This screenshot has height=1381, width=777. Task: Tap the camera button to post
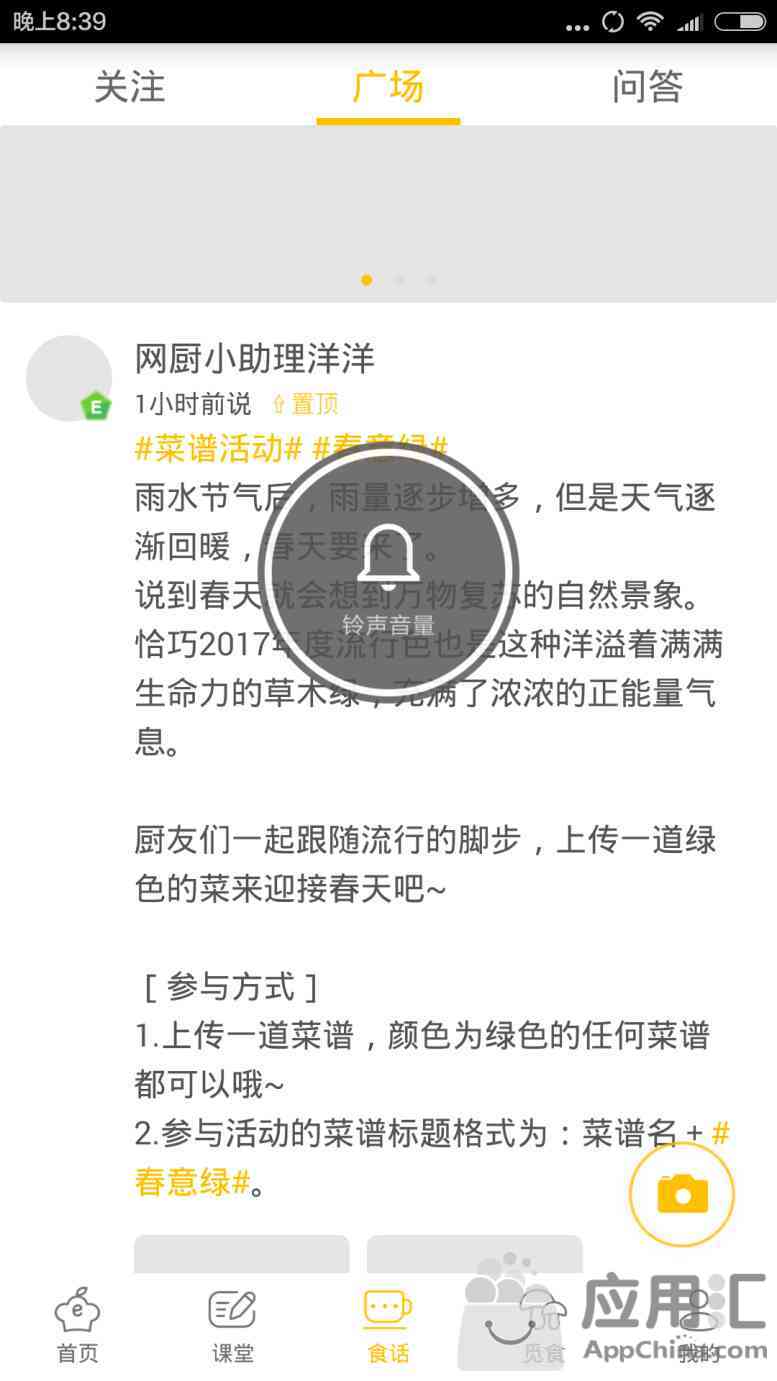682,1194
